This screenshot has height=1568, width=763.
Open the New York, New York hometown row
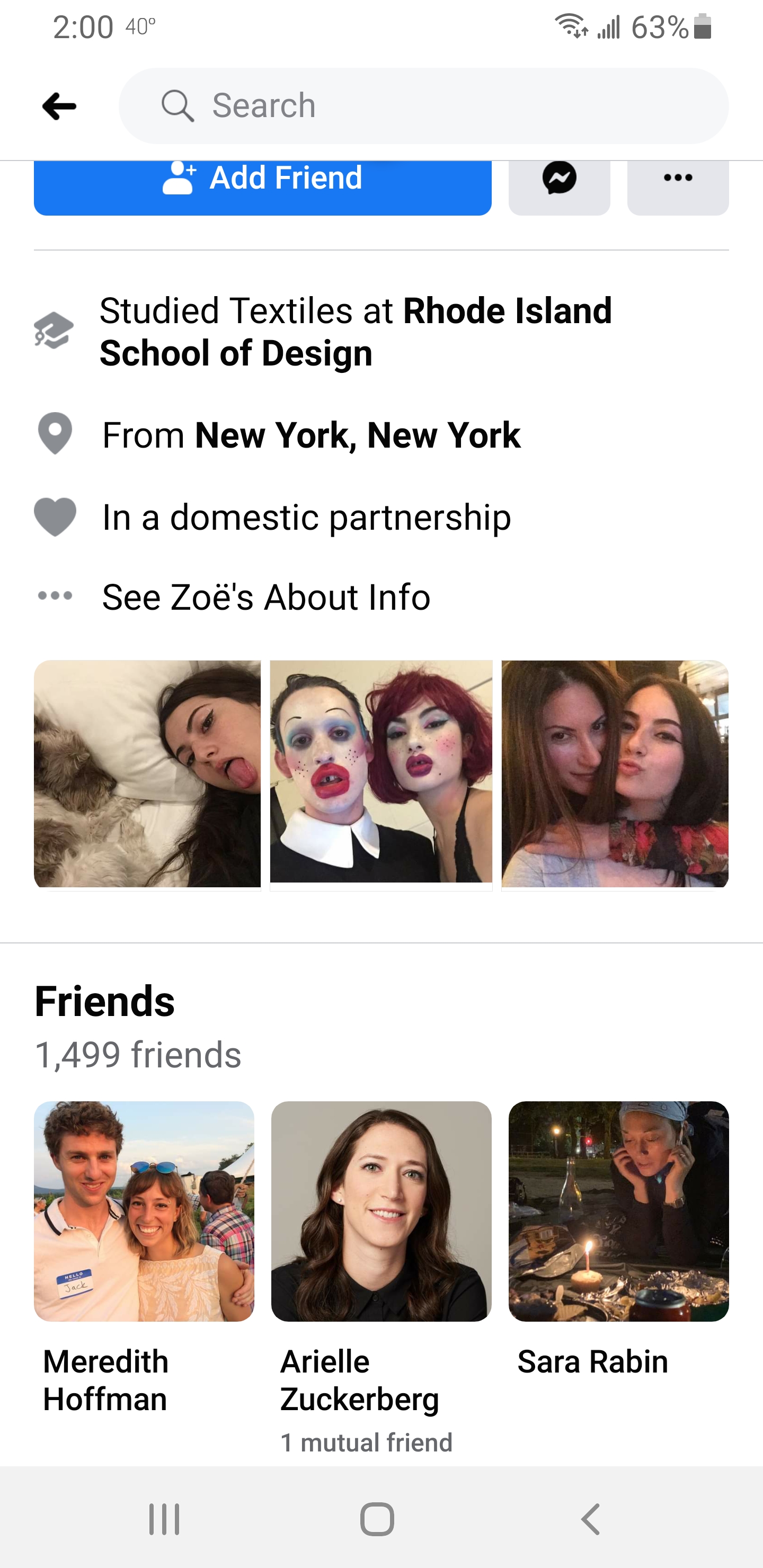click(381, 434)
